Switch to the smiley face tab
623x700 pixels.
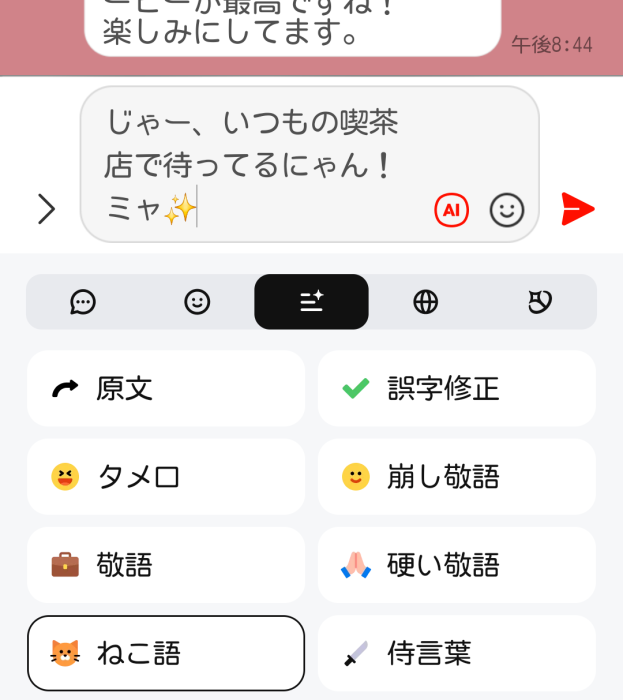197,302
